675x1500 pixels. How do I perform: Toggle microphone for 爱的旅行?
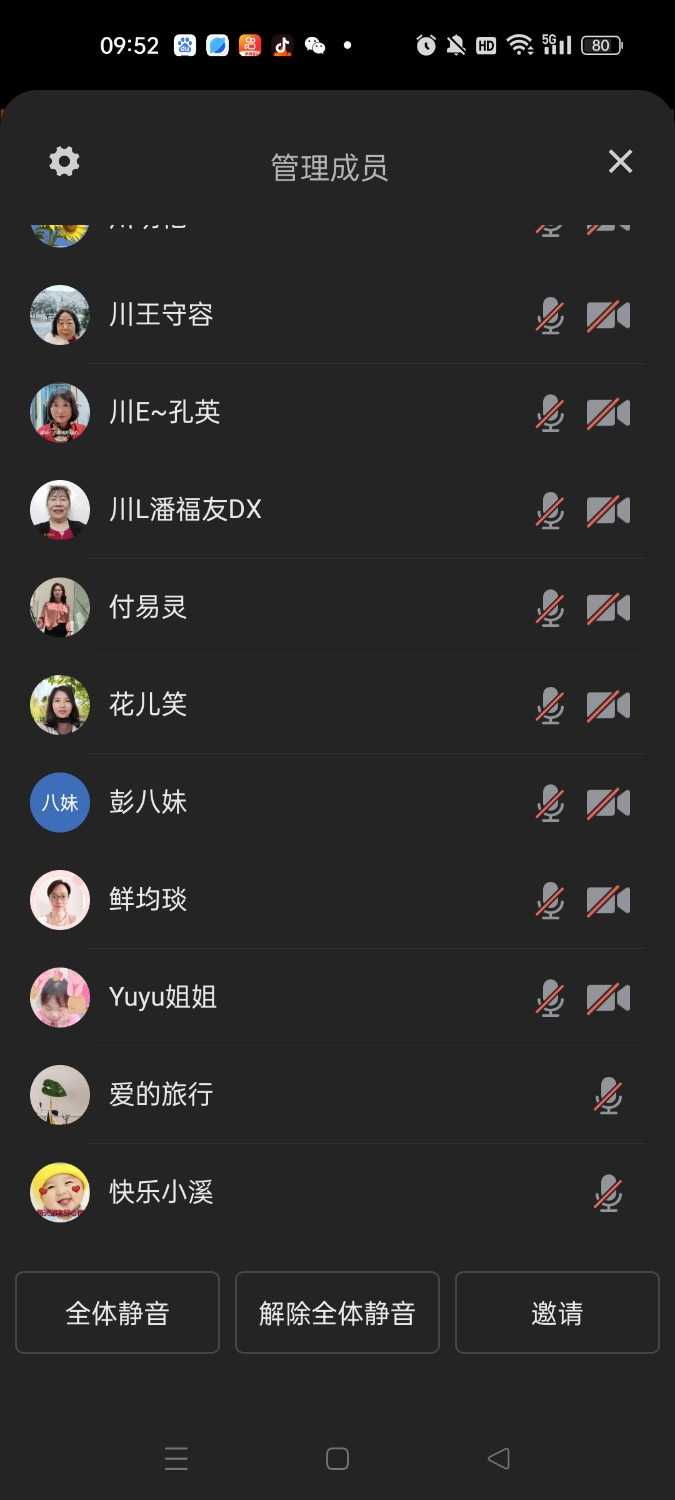[x=608, y=1096]
